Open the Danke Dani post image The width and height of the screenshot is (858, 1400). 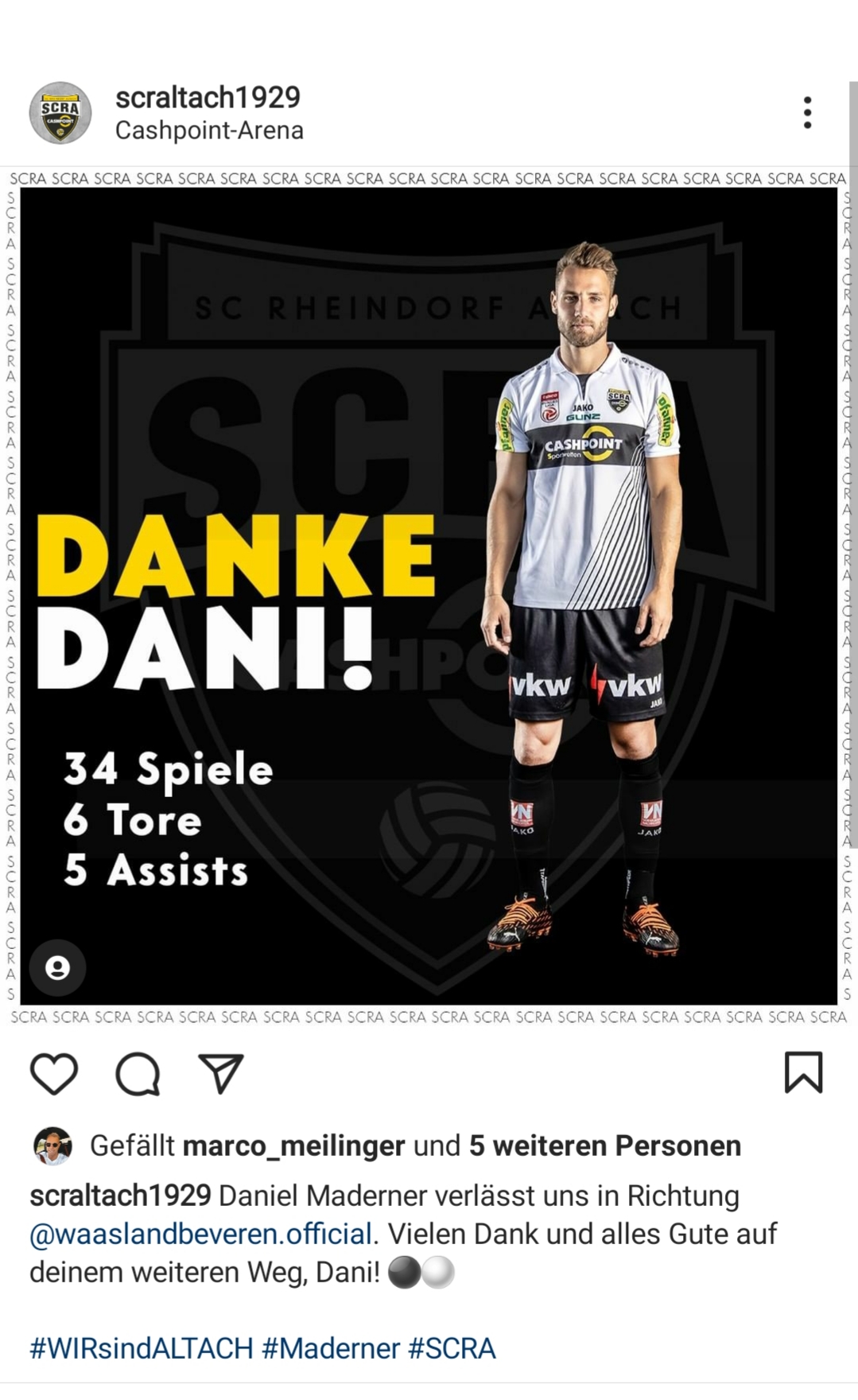(429, 597)
